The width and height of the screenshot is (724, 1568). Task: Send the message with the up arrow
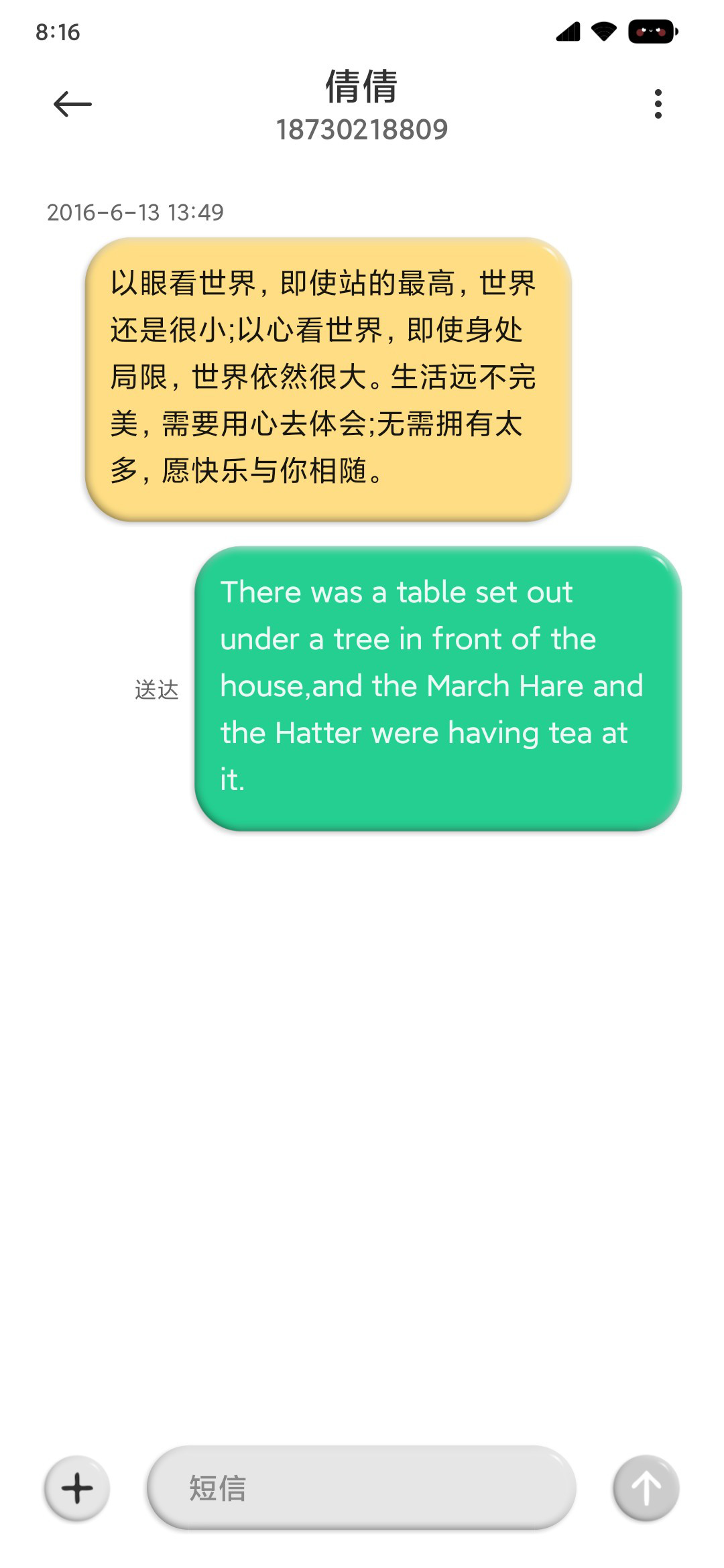646,1488
